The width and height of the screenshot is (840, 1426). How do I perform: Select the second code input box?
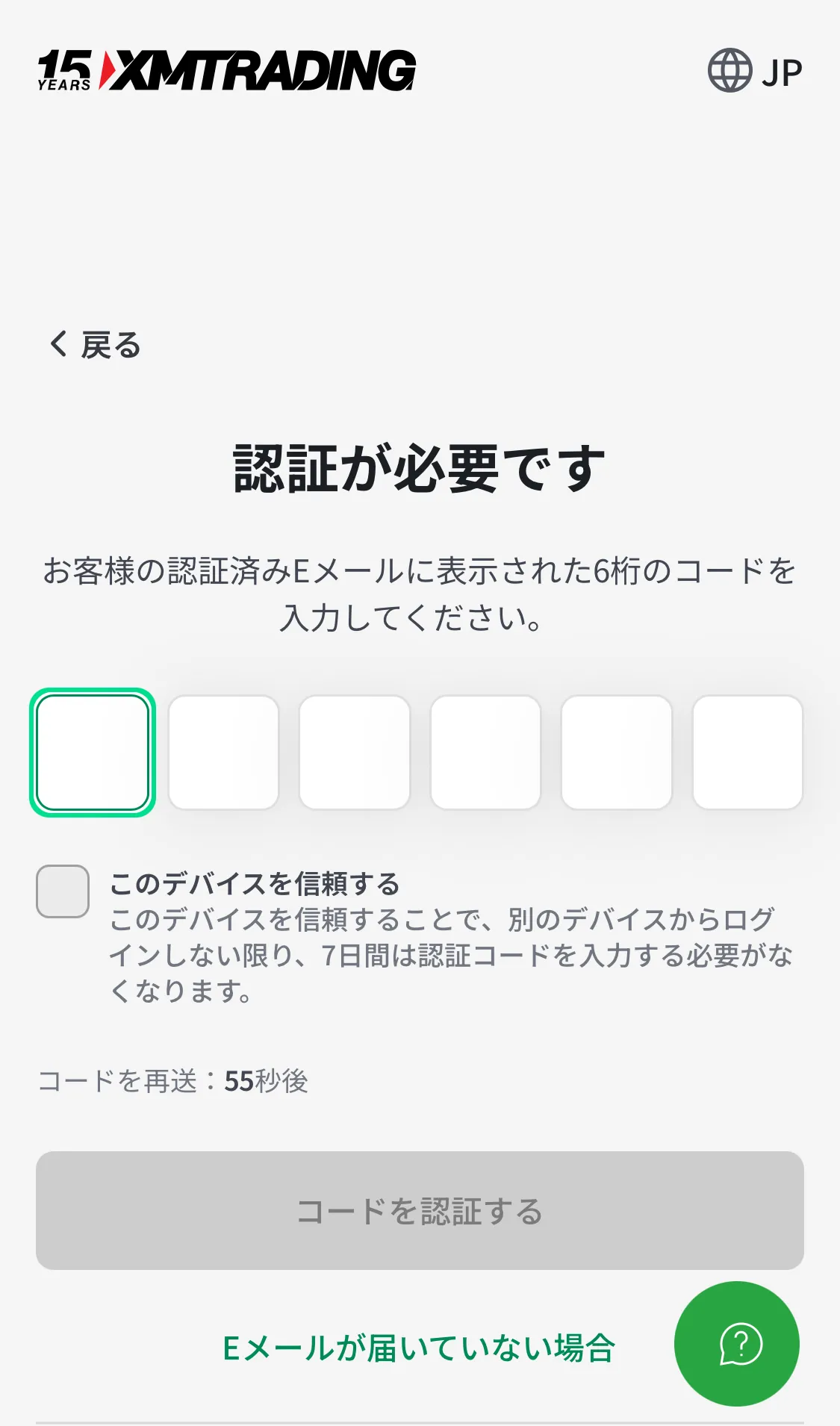click(x=225, y=752)
